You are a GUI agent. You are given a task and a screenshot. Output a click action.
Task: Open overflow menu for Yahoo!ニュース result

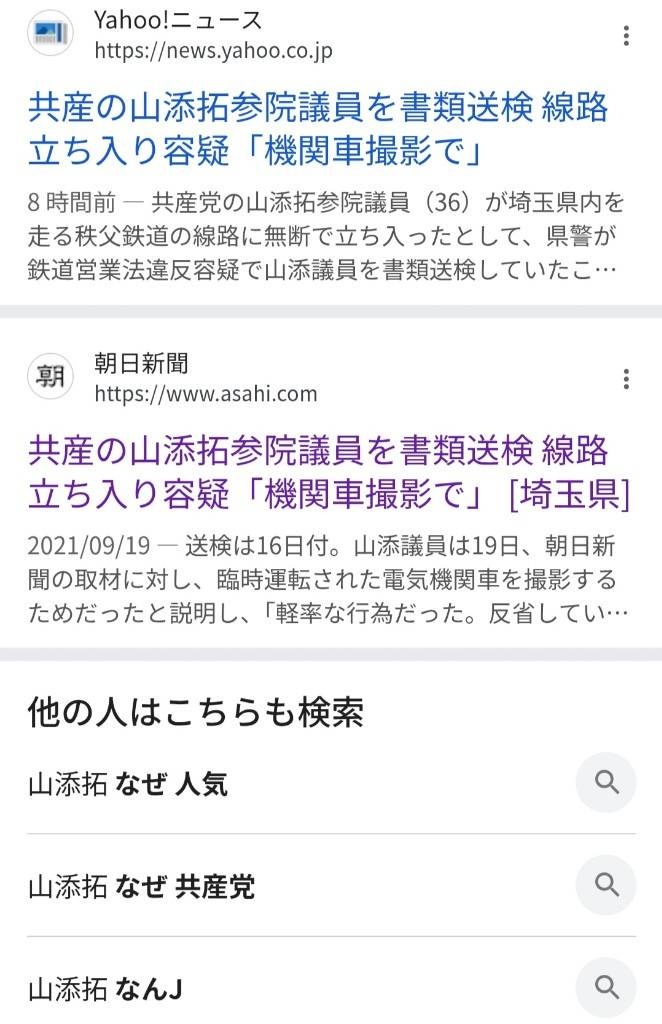point(626,37)
